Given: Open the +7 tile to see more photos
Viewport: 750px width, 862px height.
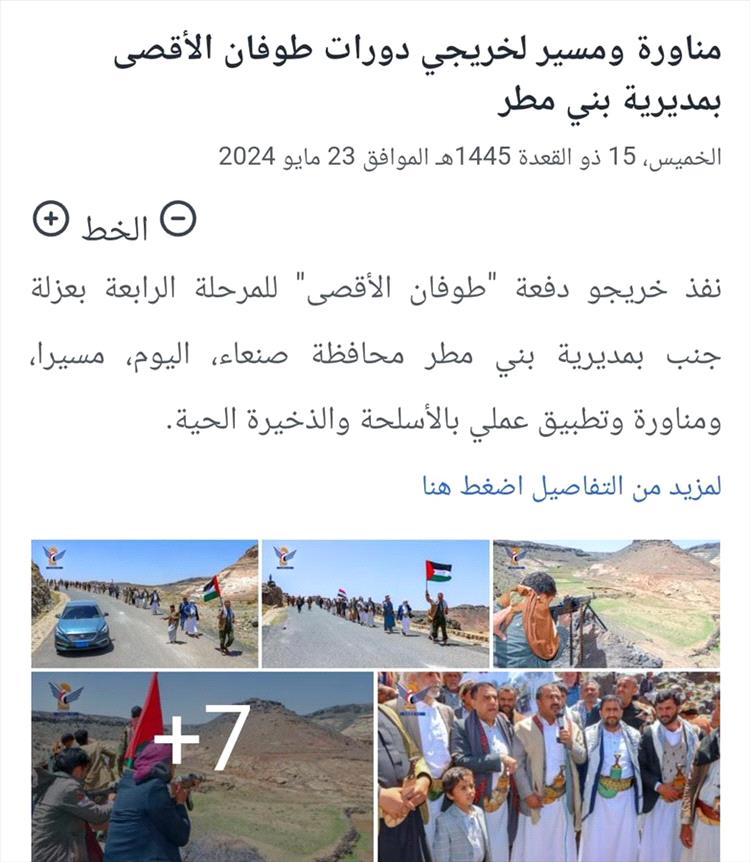Looking at the screenshot, I should (202, 766).
